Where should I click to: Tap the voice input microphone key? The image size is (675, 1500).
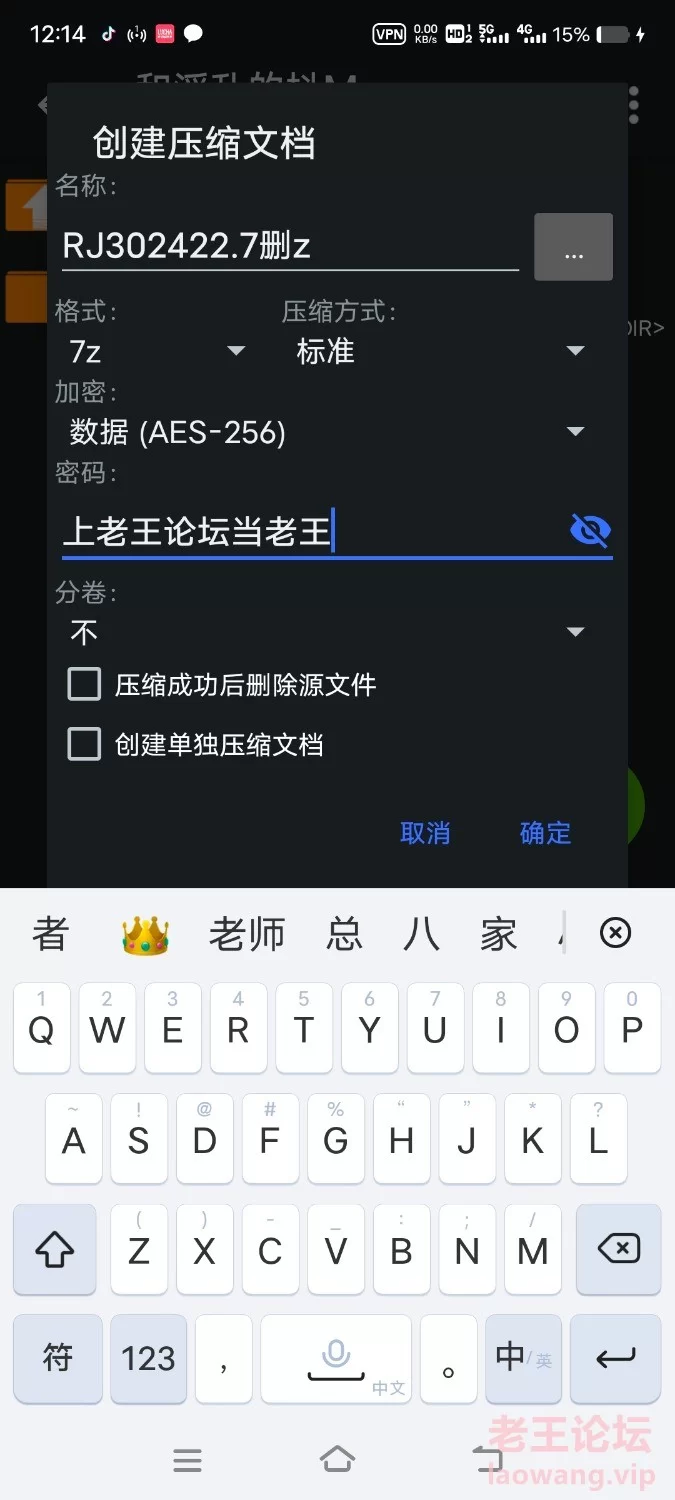point(336,1358)
